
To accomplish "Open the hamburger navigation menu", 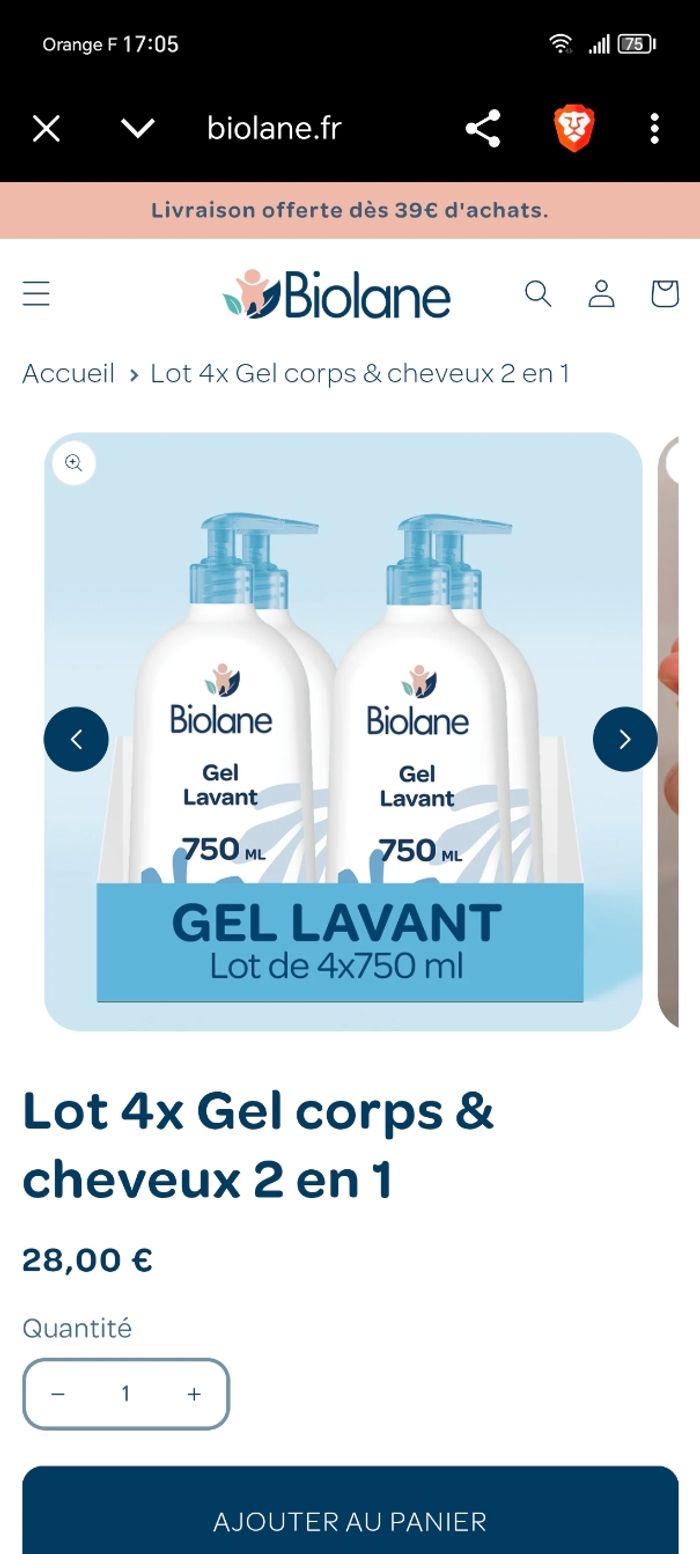I will click(36, 293).
